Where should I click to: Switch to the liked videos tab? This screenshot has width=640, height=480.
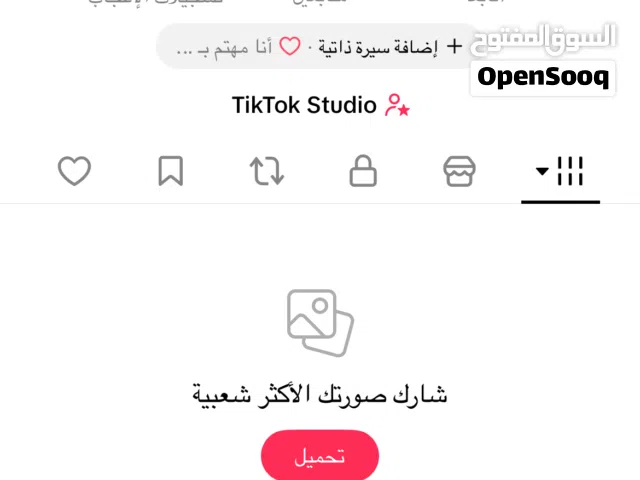click(74, 172)
